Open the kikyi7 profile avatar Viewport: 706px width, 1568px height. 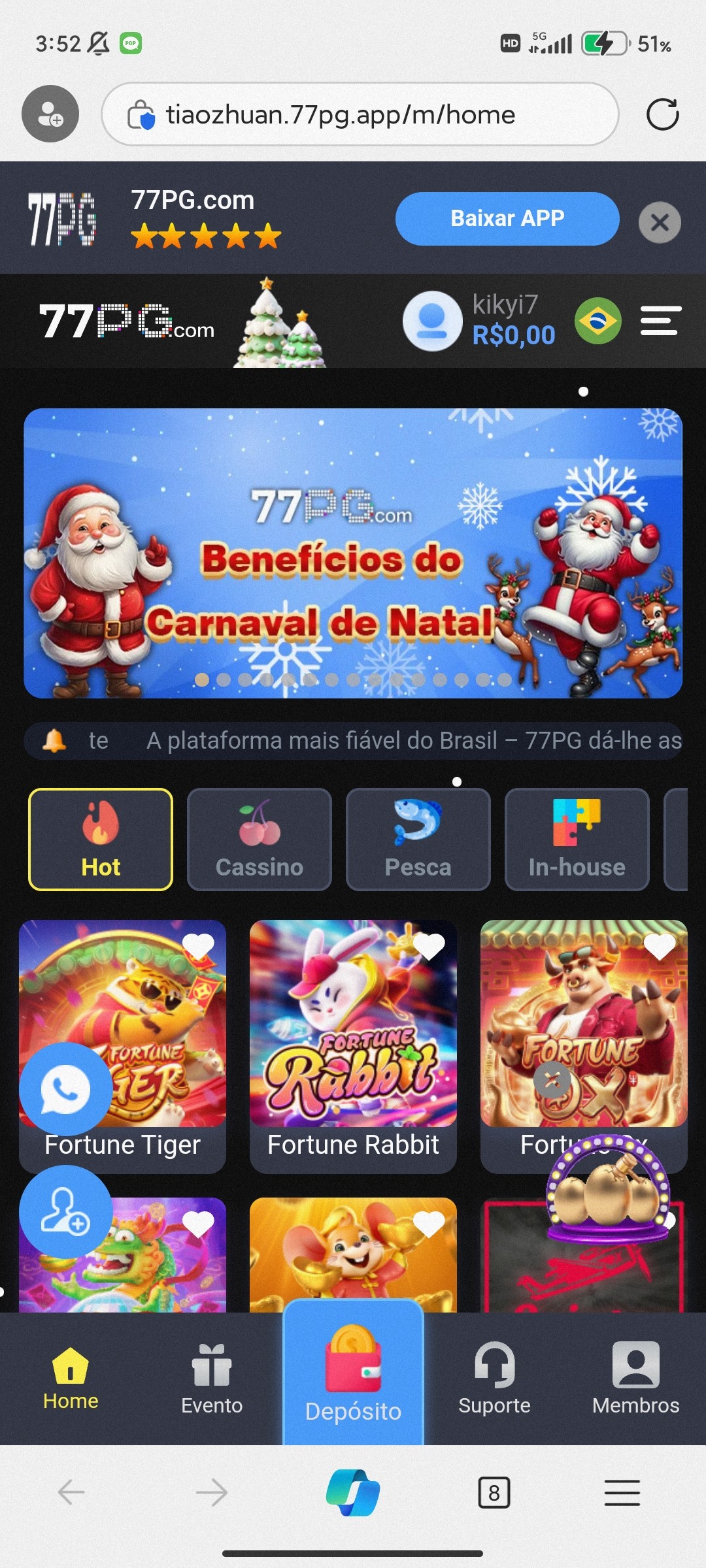point(432,321)
